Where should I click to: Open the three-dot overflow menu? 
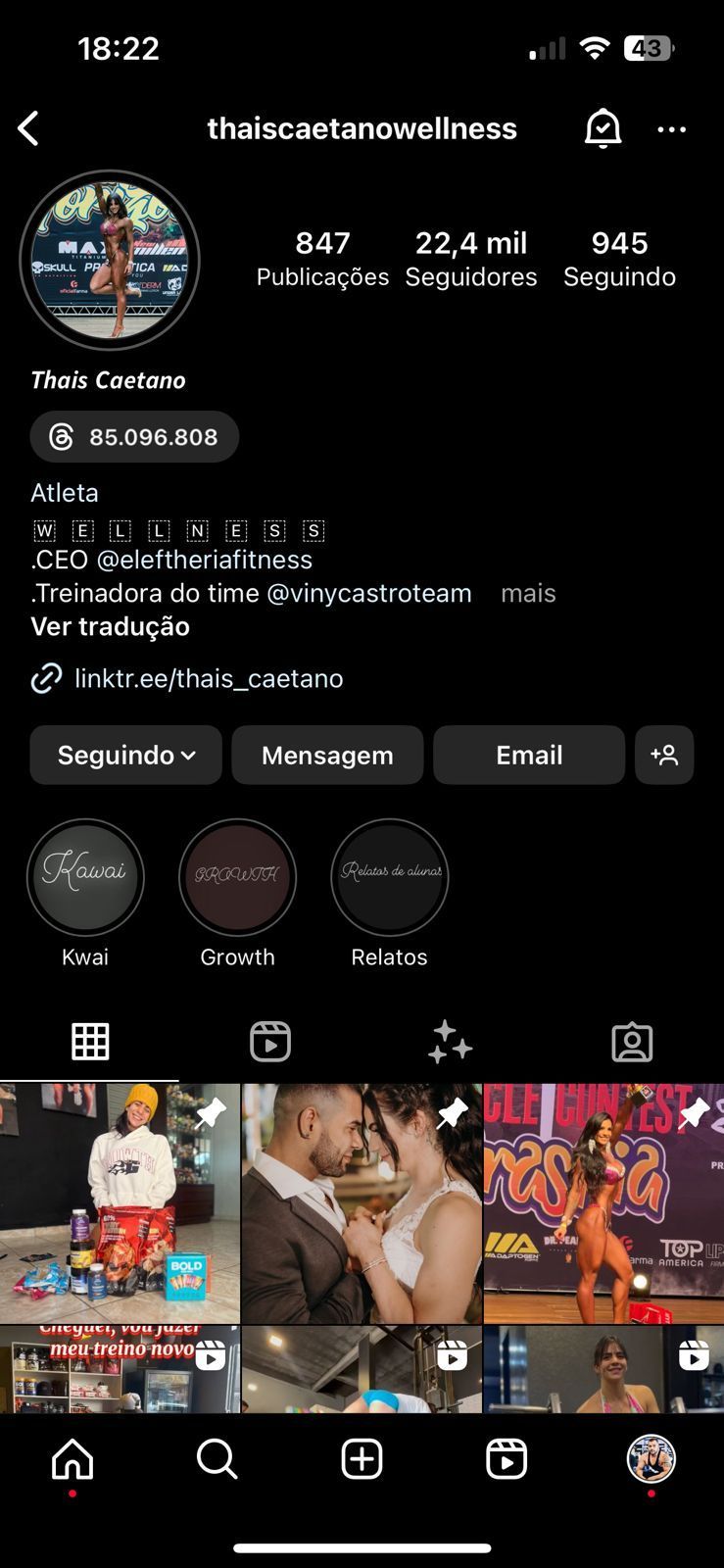[x=671, y=128]
